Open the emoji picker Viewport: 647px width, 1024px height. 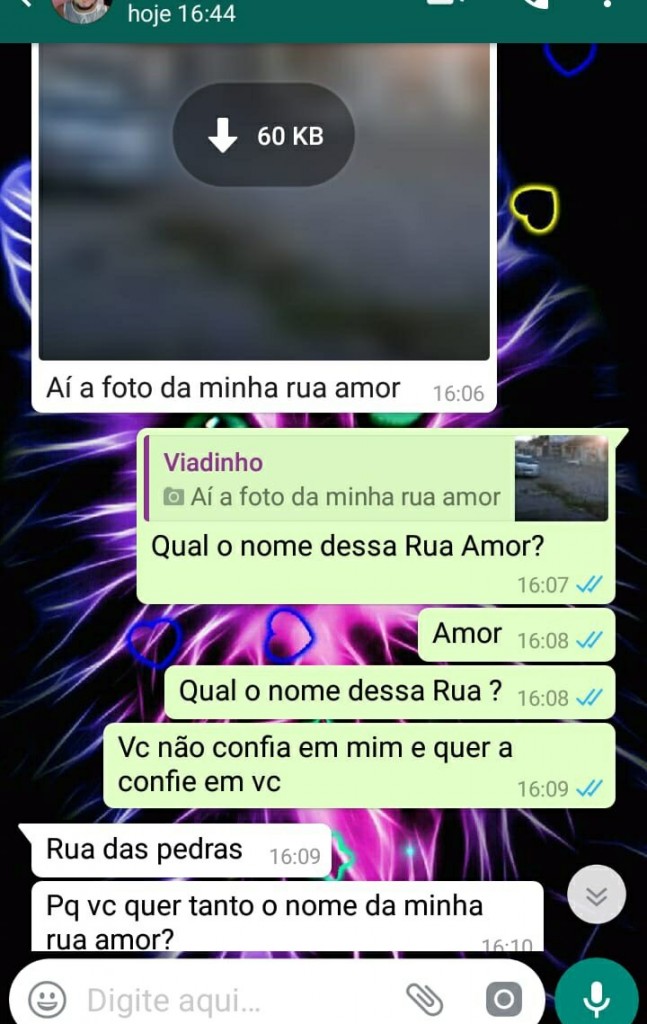[x=46, y=999]
